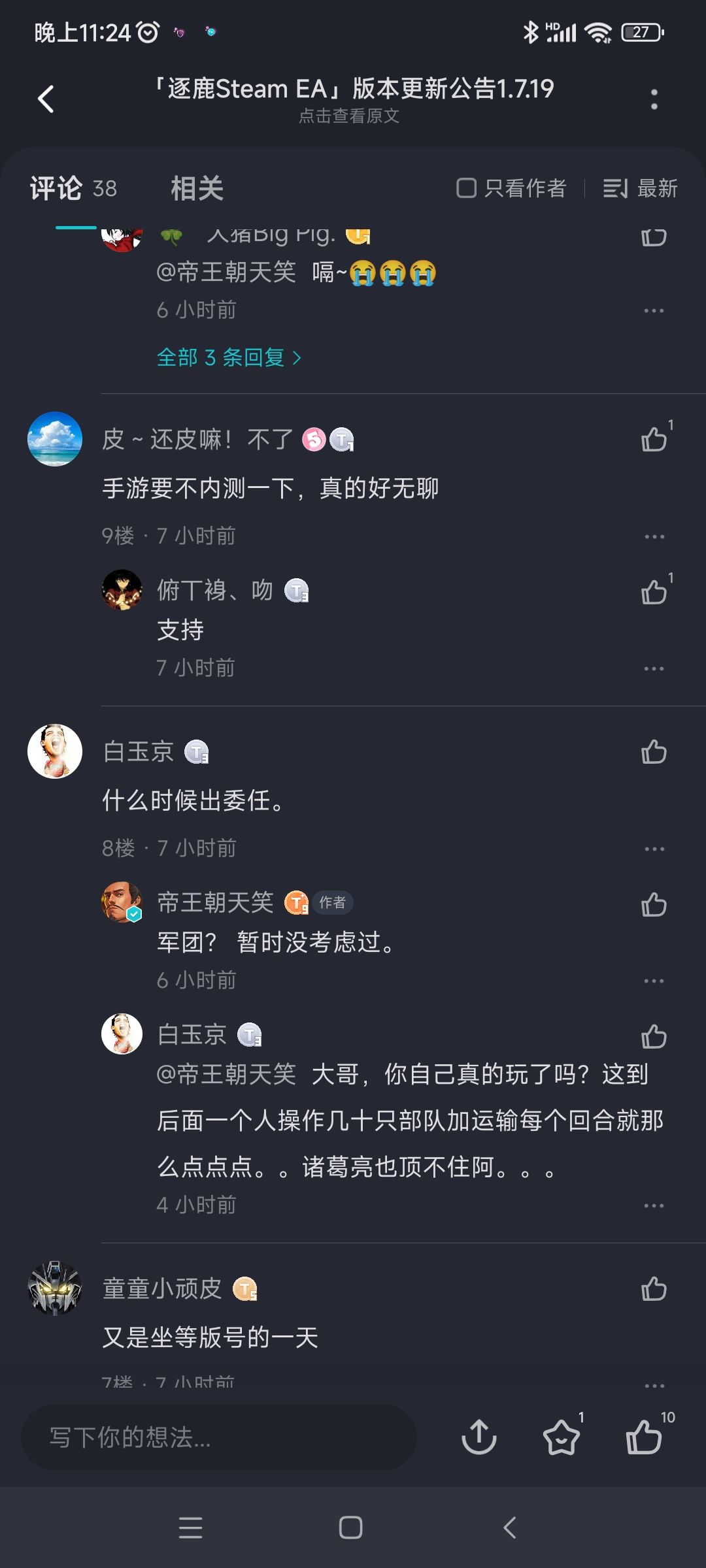This screenshot has height=1568, width=706.
Task: Open 皮～还皮嘛！不了 user avatar profile
Action: pos(55,439)
